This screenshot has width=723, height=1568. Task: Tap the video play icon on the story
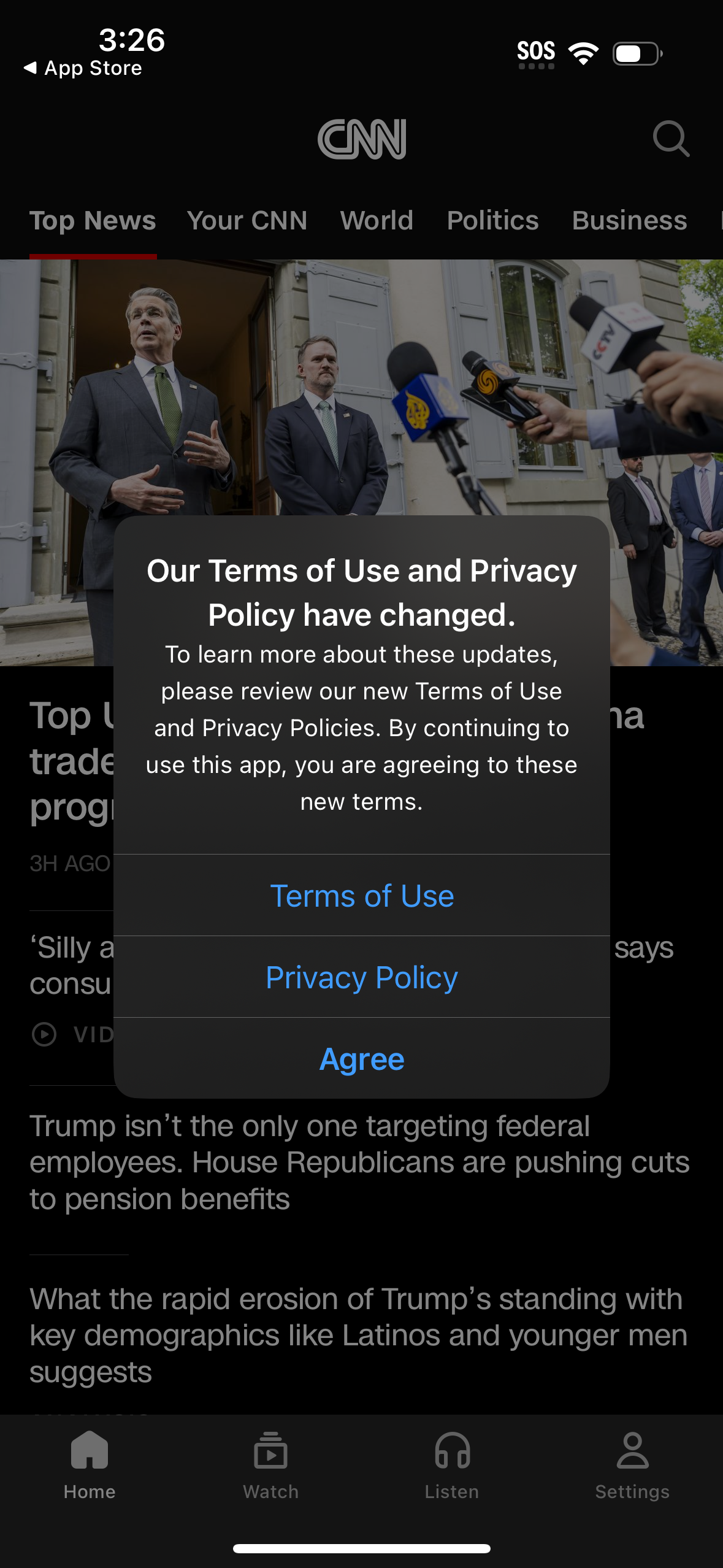(x=45, y=1035)
